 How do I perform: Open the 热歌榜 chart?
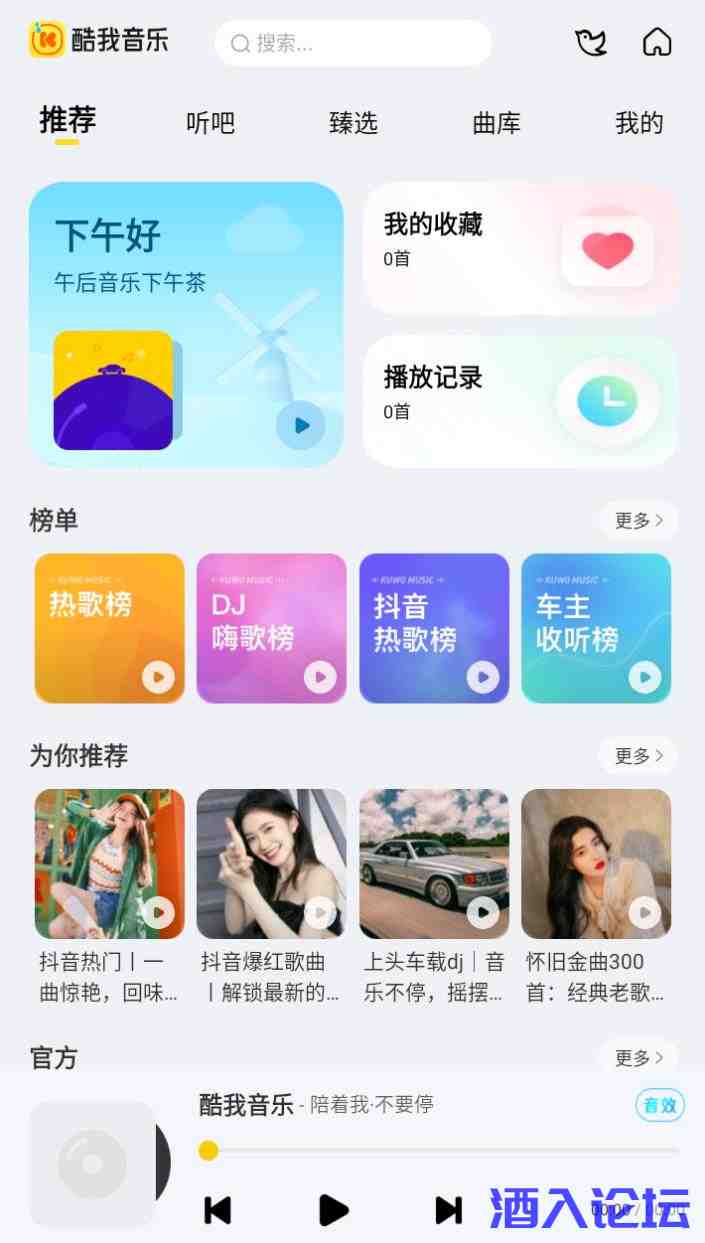(x=109, y=628)
